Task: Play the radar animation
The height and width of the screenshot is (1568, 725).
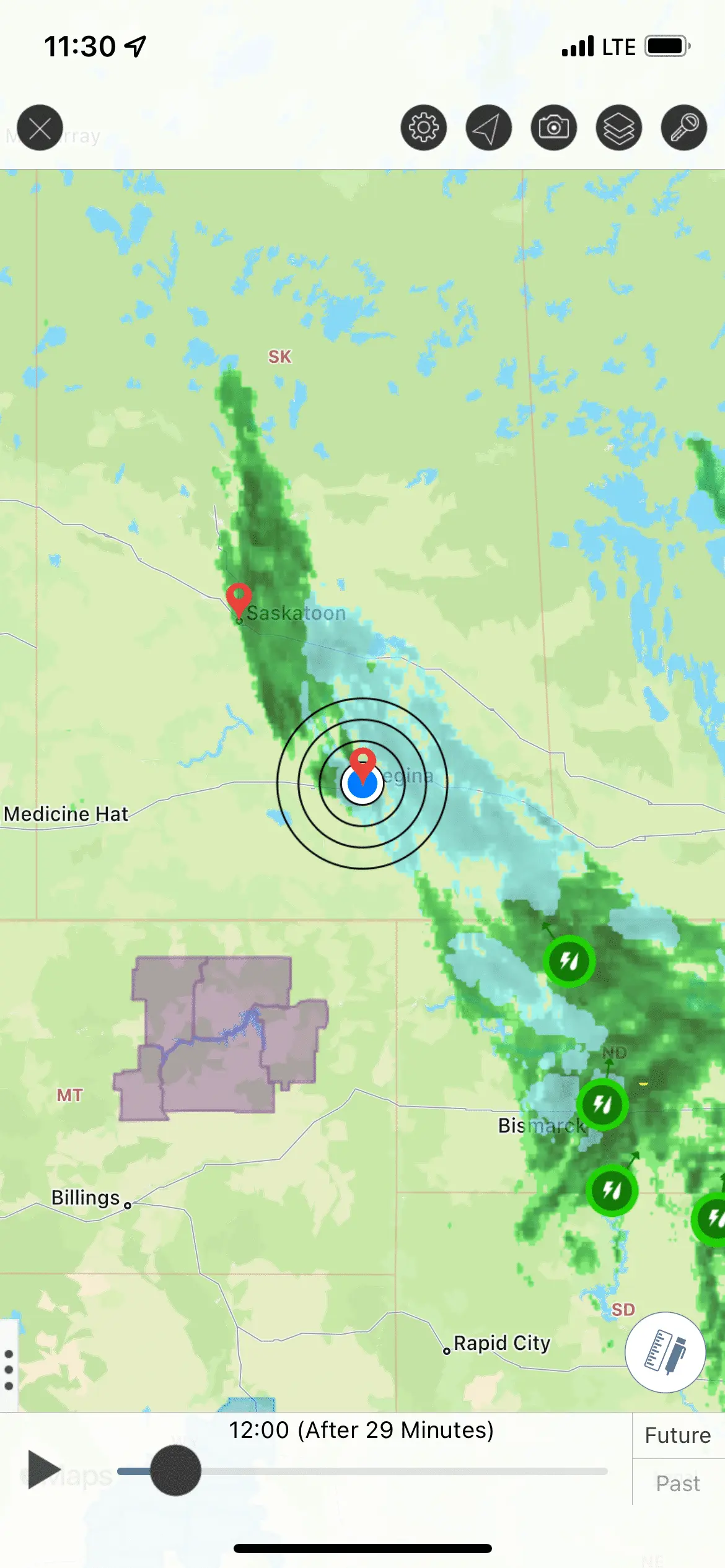Action: [x=43, y=1470]
